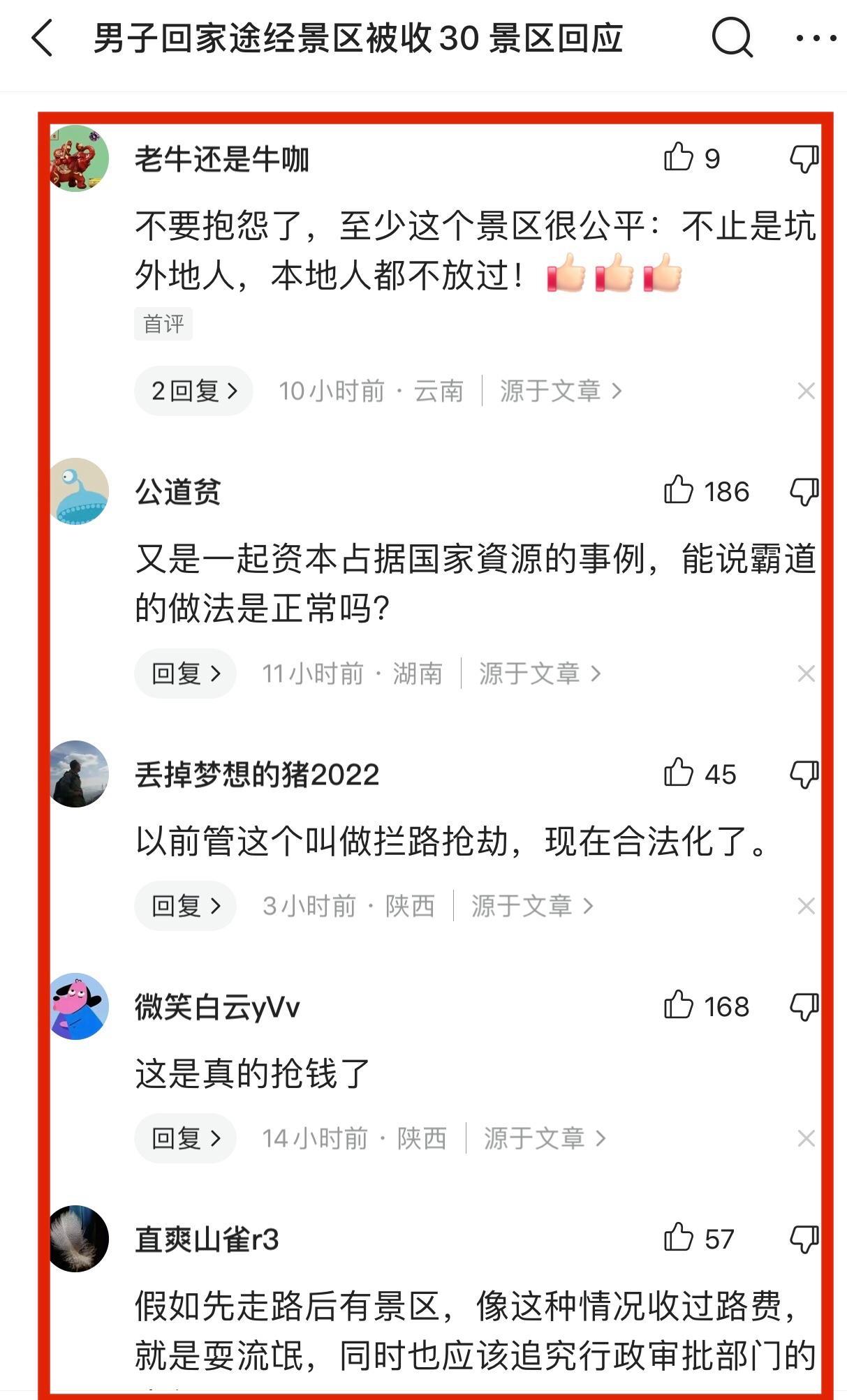Reply to 公道贫's comment
The width and height of the screenshot is (847, 1400).
click(185, 673)
